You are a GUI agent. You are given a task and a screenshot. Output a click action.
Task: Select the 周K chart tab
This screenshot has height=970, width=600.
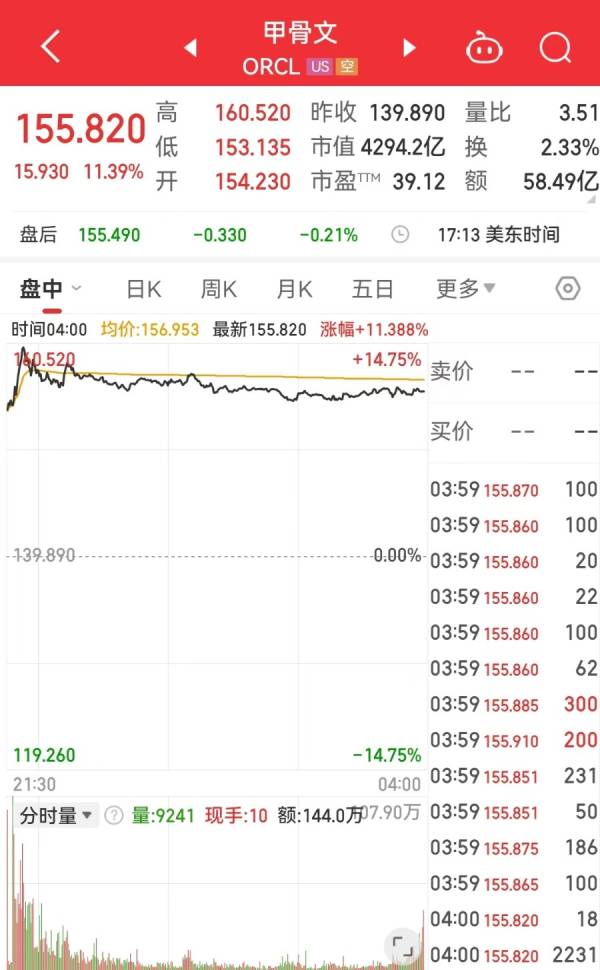218,289
